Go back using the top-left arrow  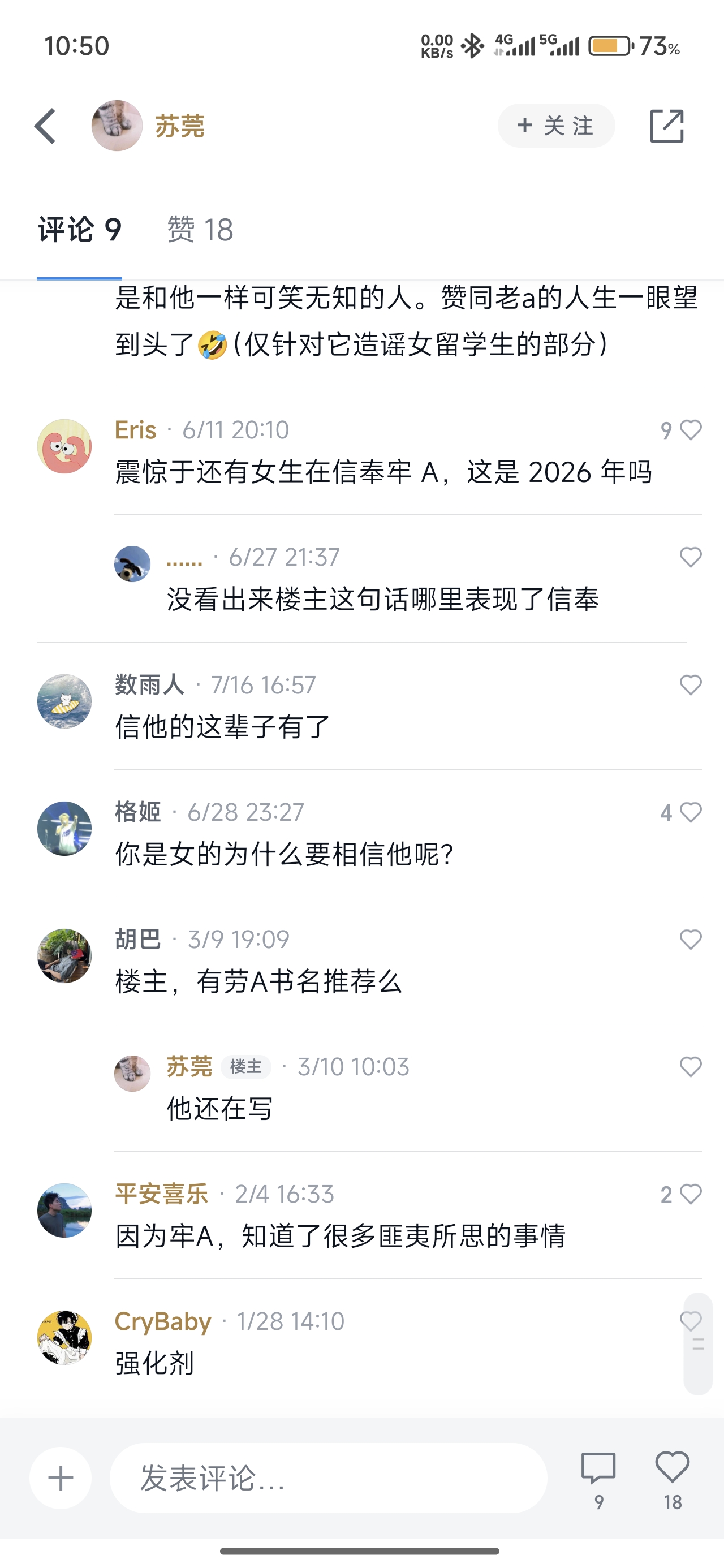(46, 126)
